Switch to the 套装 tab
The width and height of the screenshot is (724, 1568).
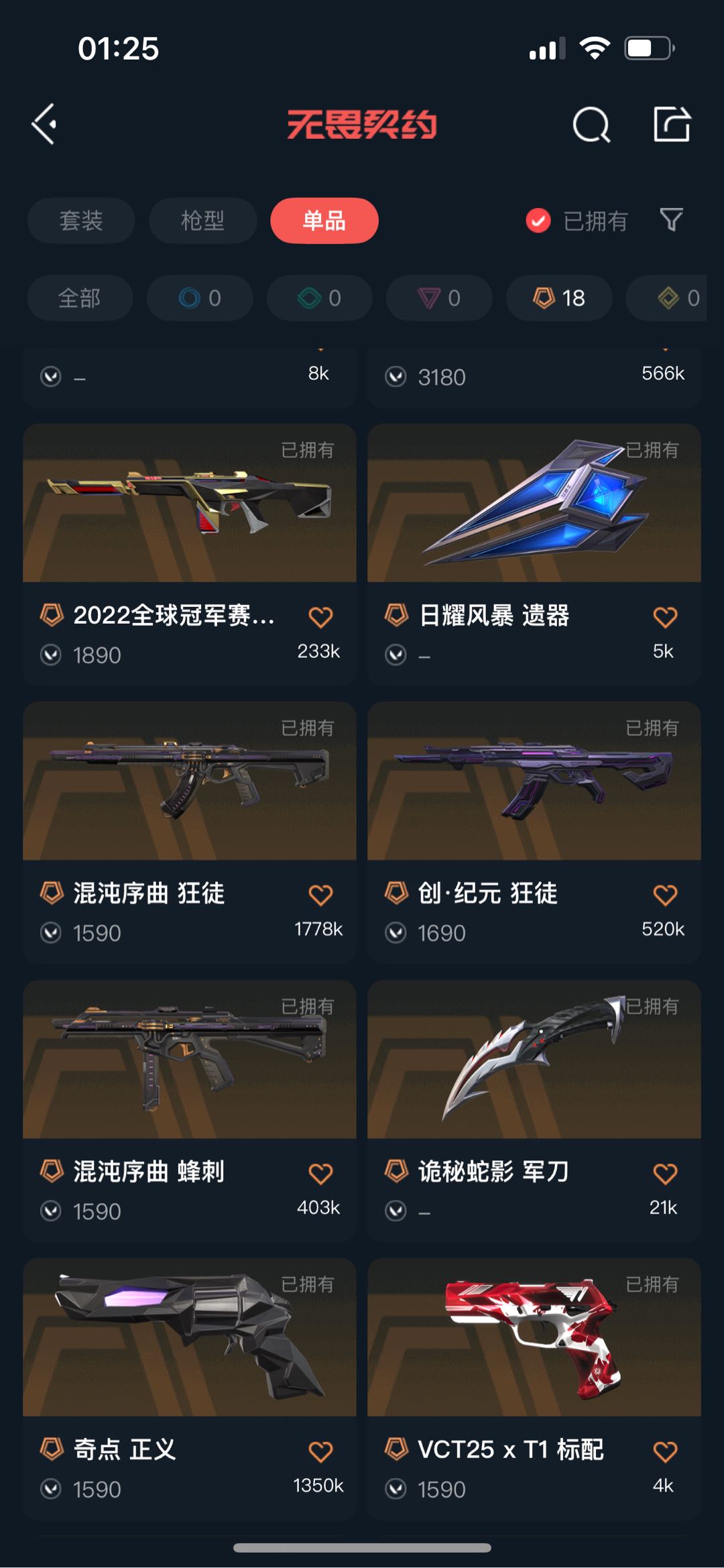tap(81, 220)
